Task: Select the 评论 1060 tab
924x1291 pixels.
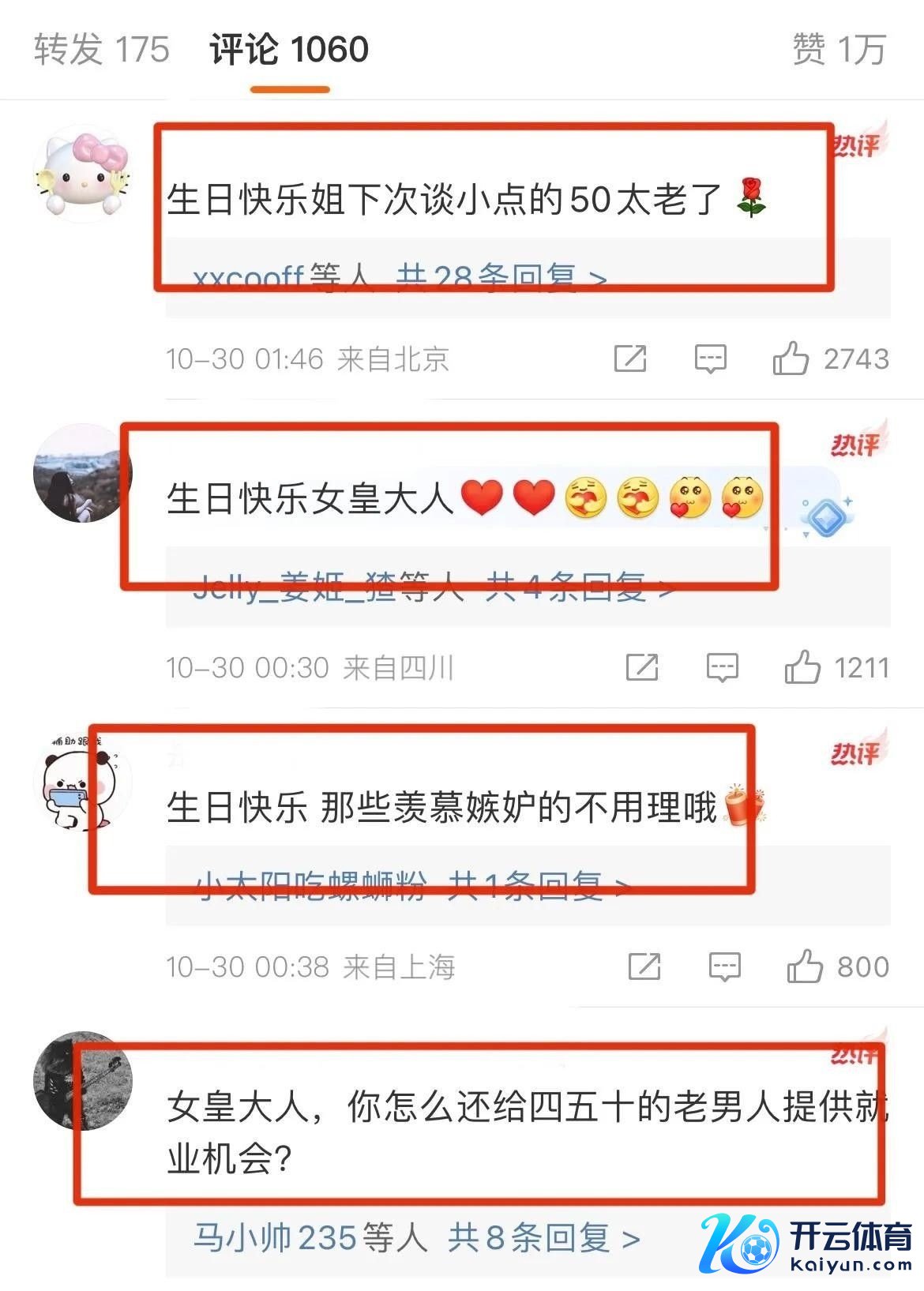Action: pos(289,49)
